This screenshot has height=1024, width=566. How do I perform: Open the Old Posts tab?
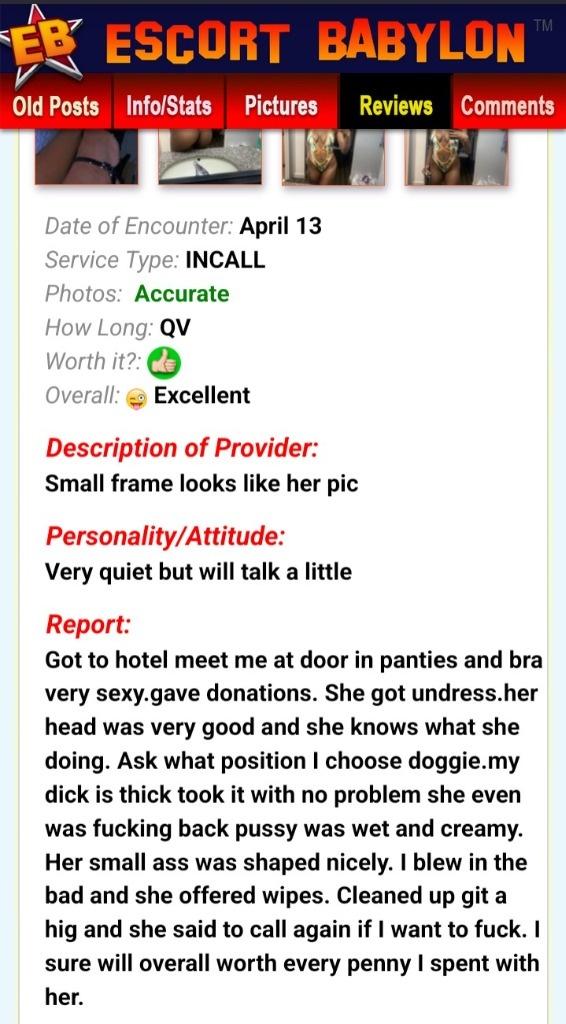(56, 105)
